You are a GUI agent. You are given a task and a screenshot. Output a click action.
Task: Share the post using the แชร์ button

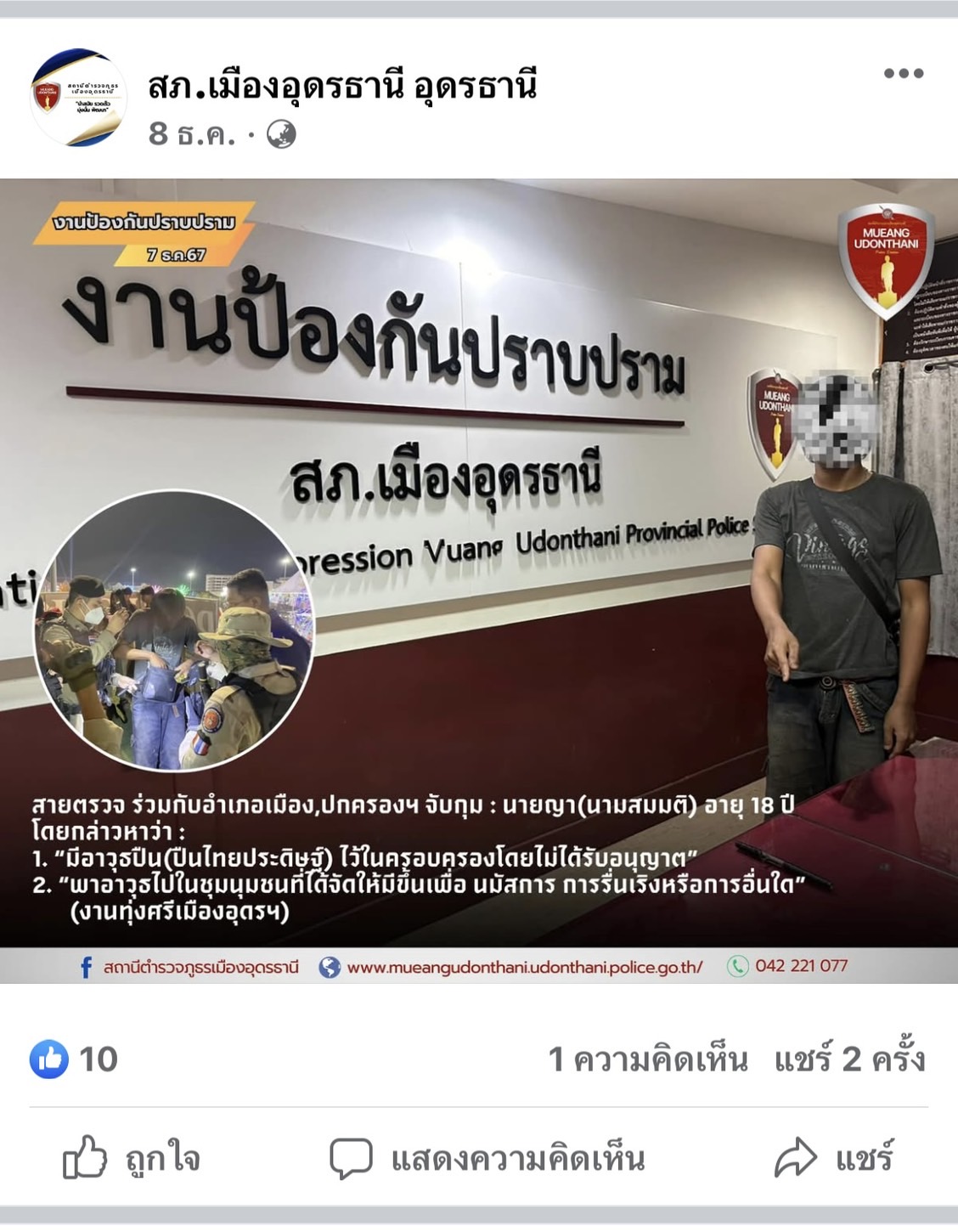click(834, 1158)
